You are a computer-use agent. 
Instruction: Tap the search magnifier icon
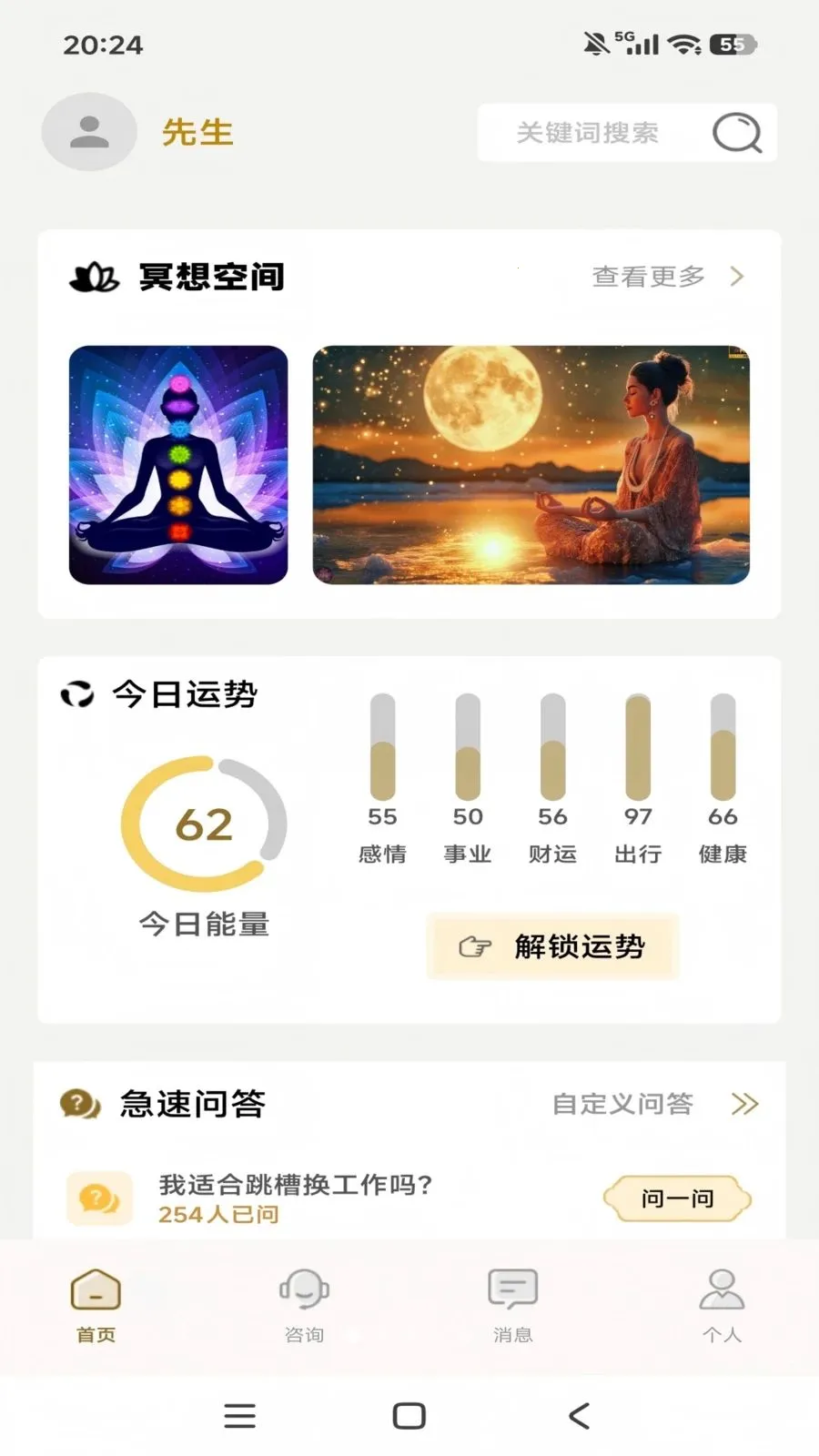(736, 133)
